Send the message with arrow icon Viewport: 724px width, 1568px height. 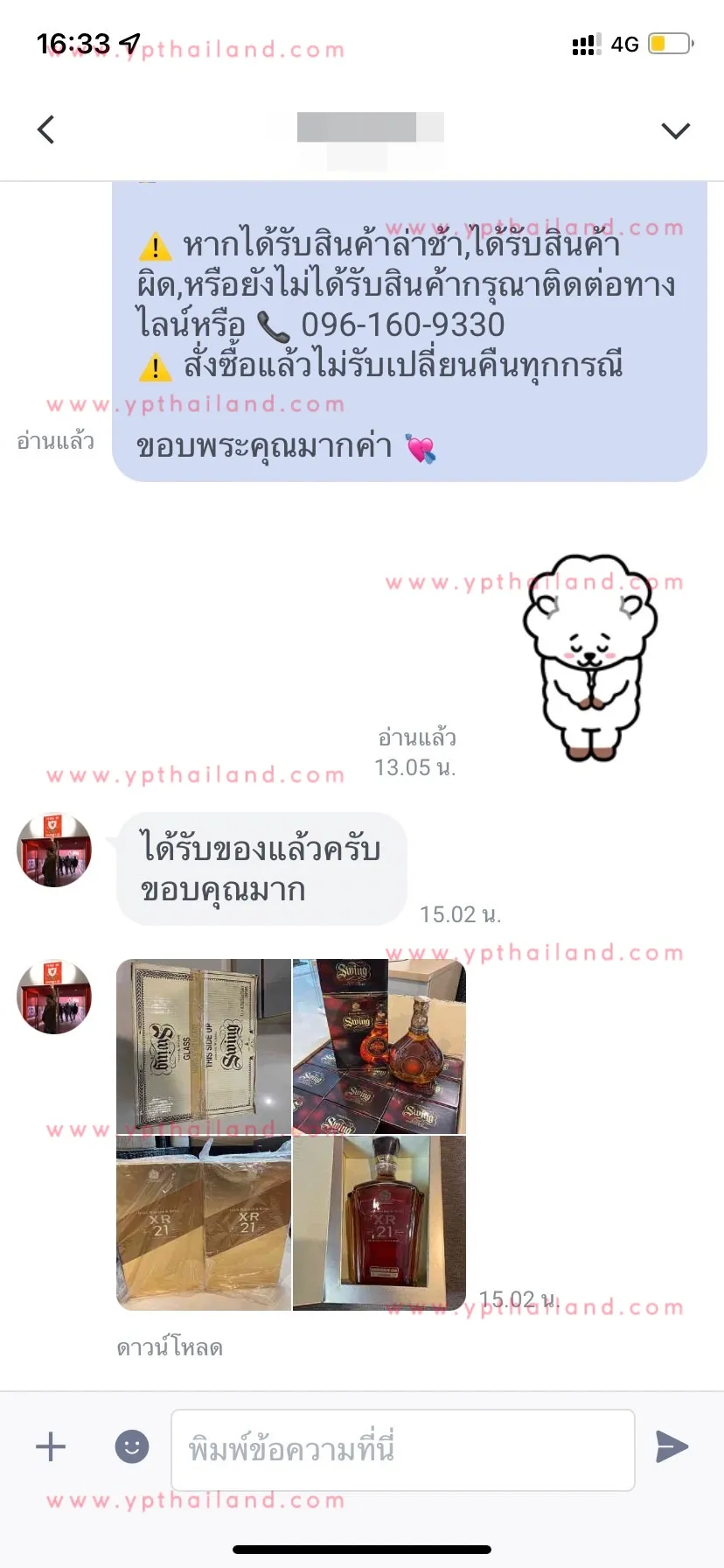click(x=672, y=1446)
